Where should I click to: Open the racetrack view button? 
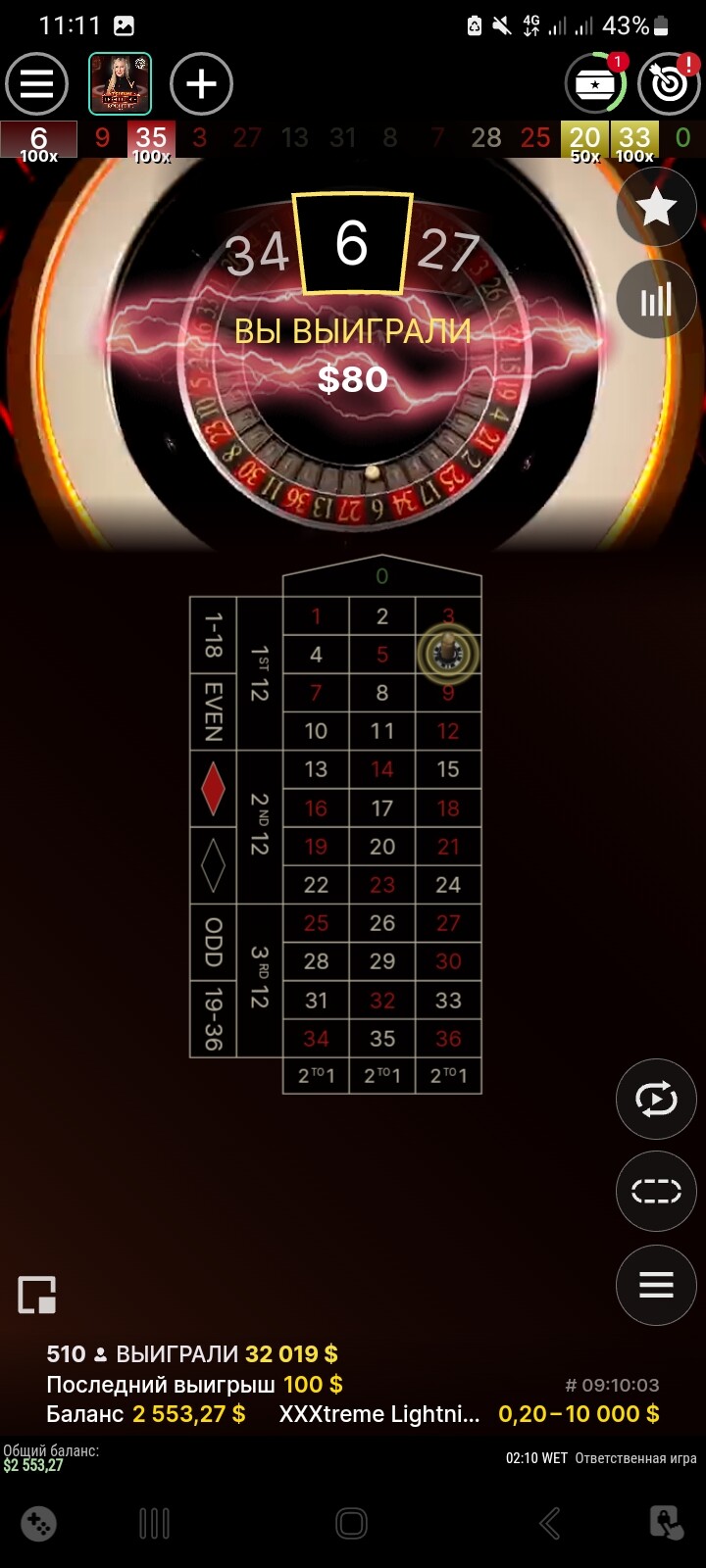656,1192
